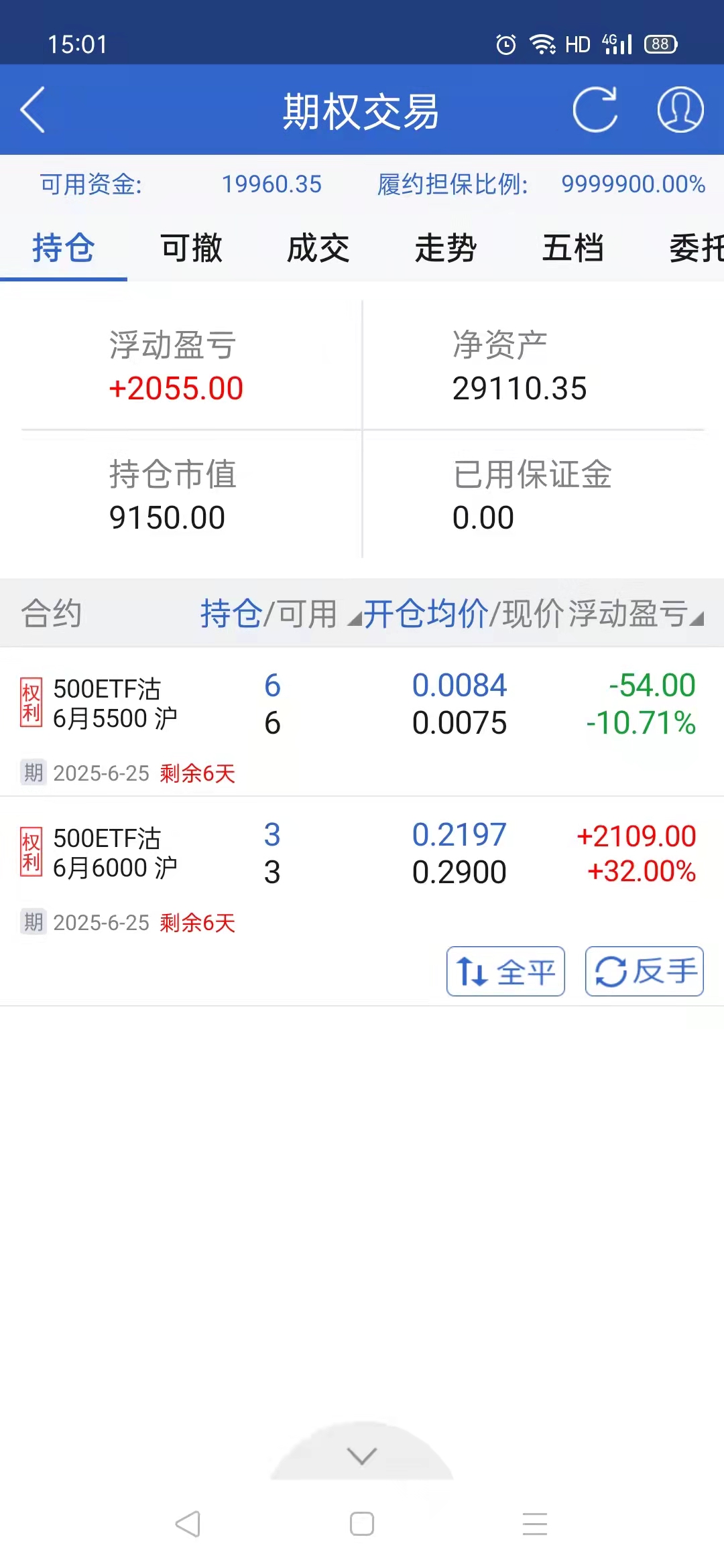This screenshot has width=724, height=1568.
Task: Select the 五档 tab
Action: pyautogui.click(x=573, y=249)
